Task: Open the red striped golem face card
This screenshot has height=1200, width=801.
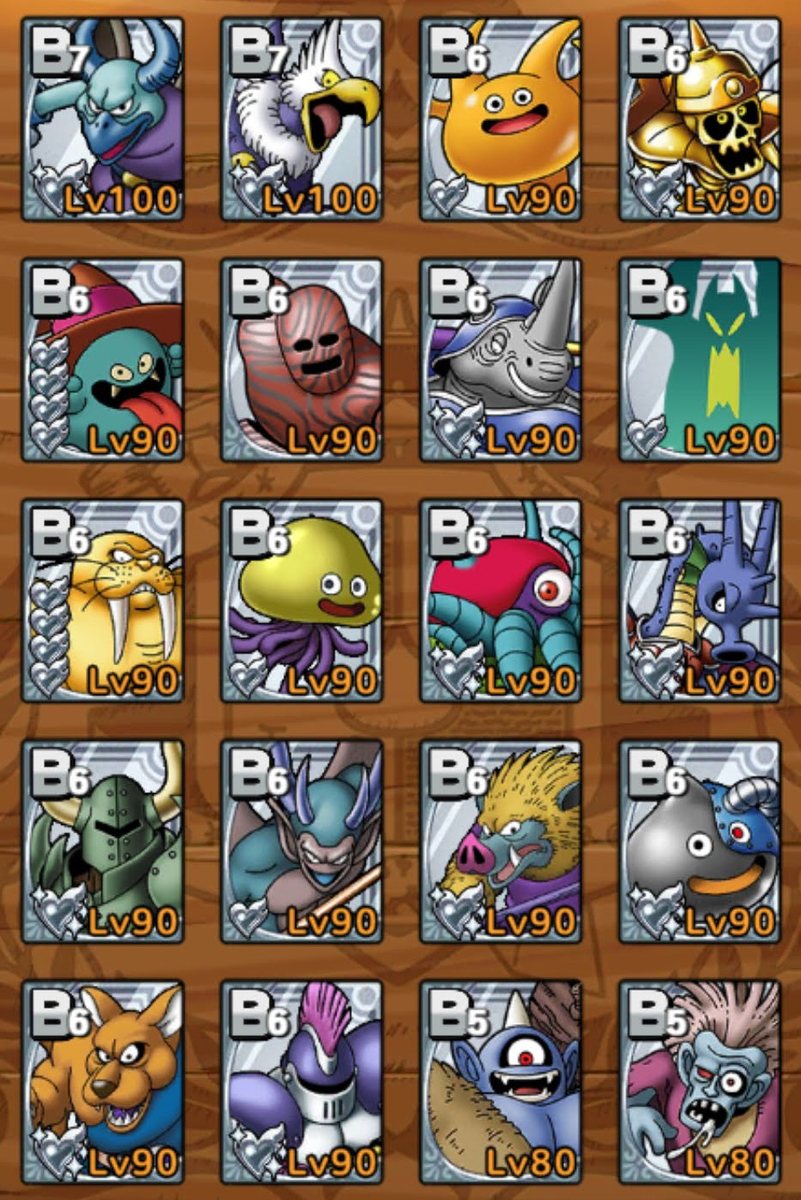Action: (x=302, y=360)
